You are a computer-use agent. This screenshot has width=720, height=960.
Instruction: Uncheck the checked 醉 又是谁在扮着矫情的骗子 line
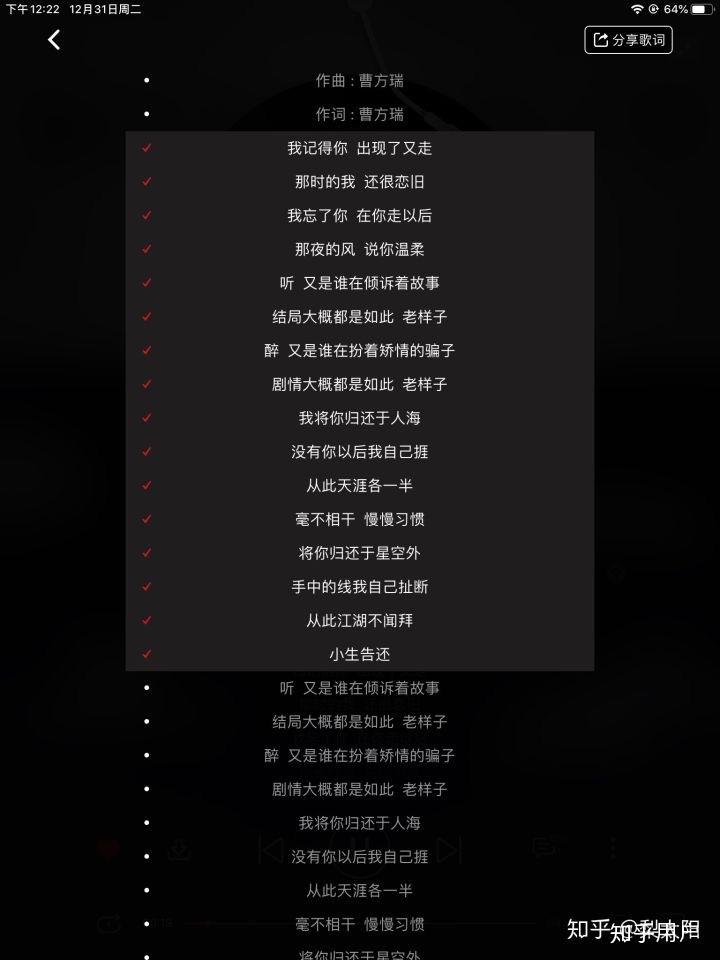coord(360,351)
